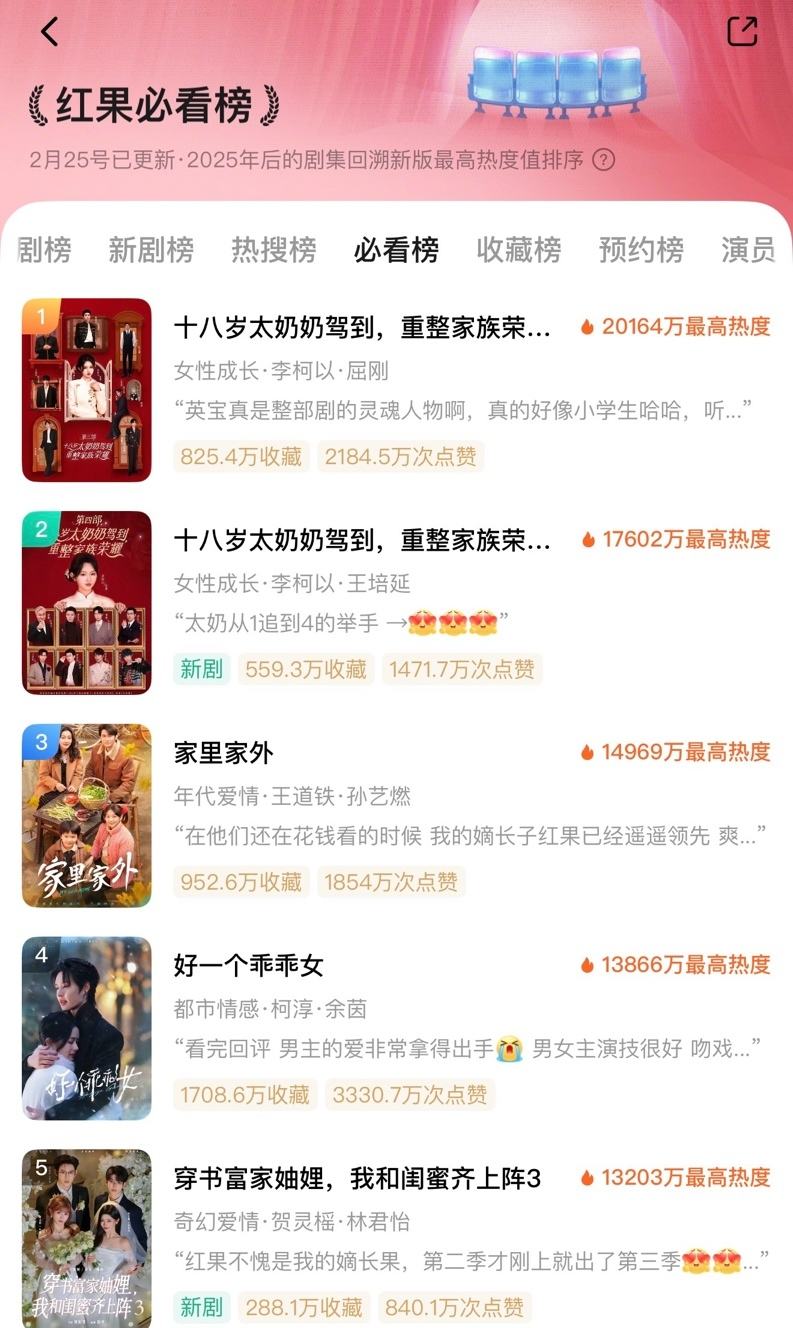View details of 好一个乖乖女
This screenshot has height=1328, width=793.
point(249,966)
